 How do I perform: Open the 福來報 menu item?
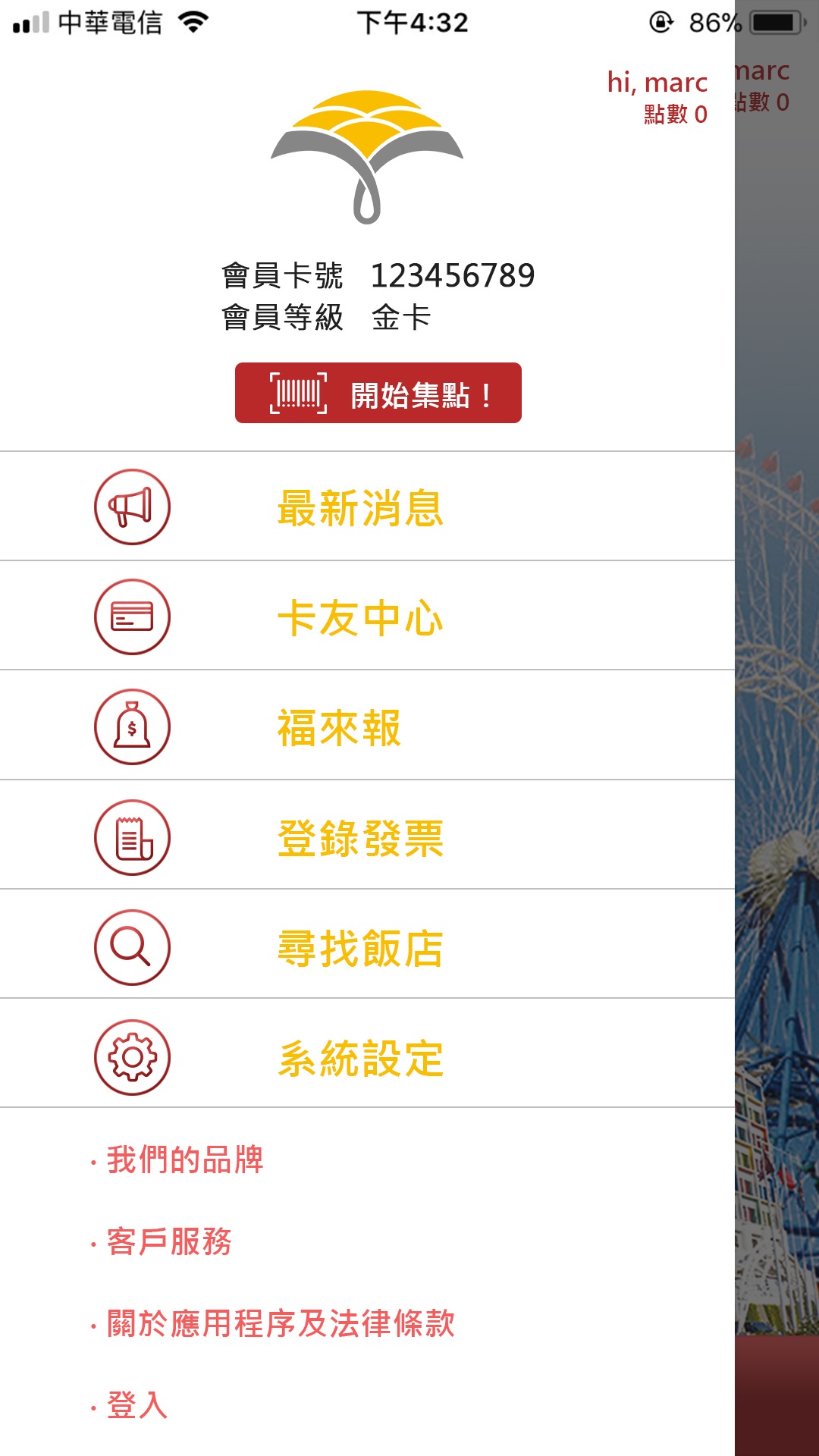point(339,727)
